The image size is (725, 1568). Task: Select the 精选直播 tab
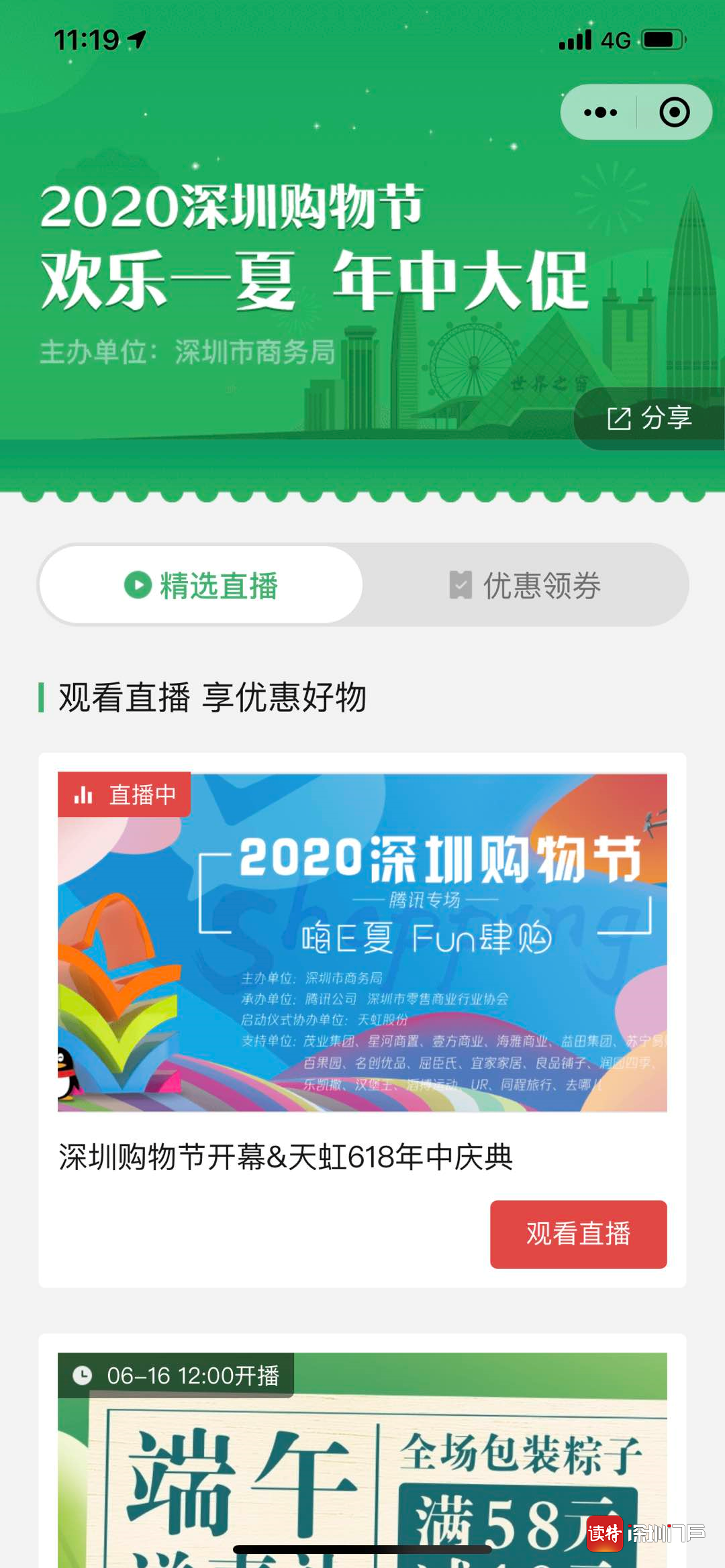coord(201,586)
